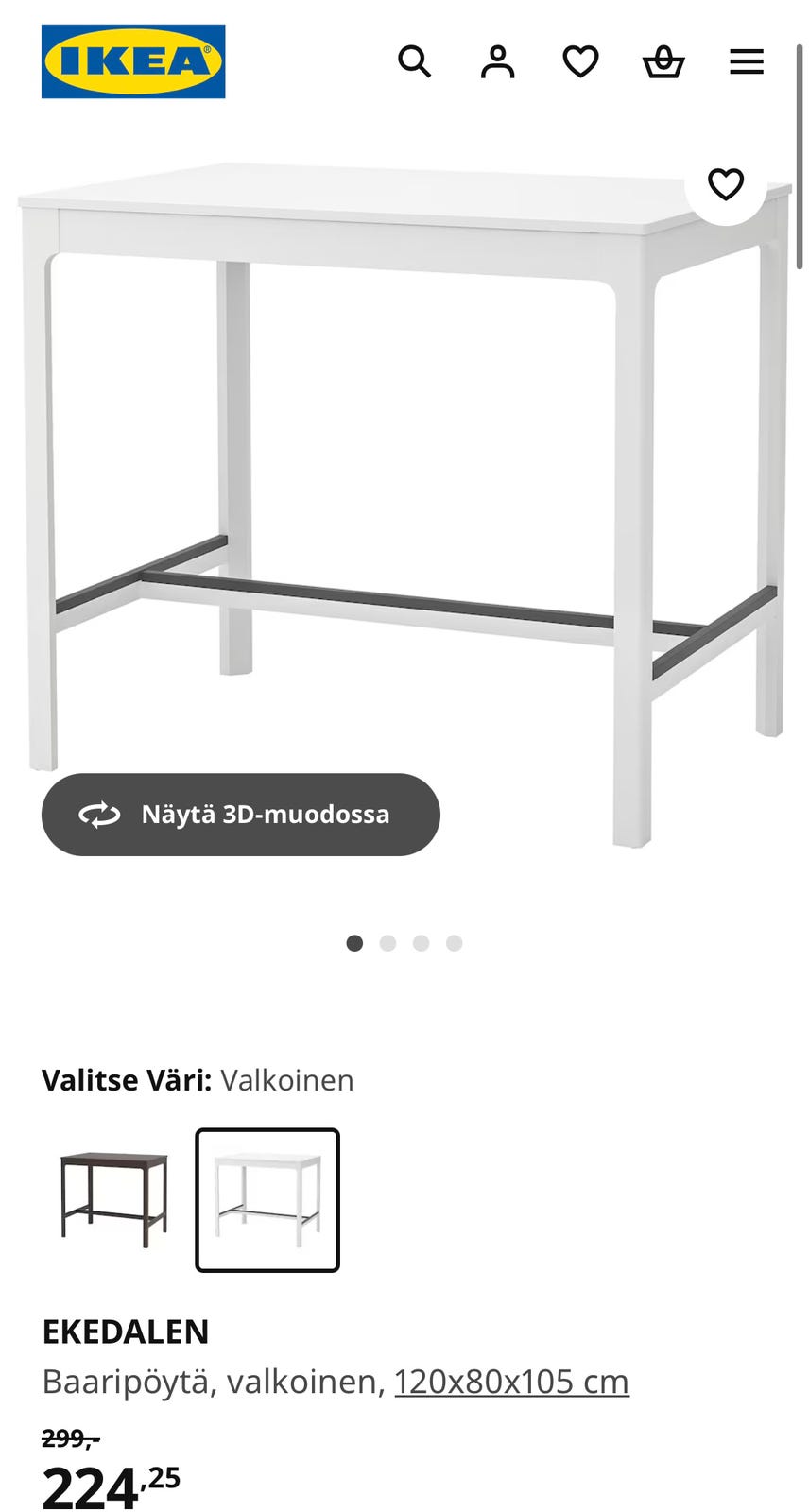
Task: Select the third image indicator dot
Action: tap(421, 942)
